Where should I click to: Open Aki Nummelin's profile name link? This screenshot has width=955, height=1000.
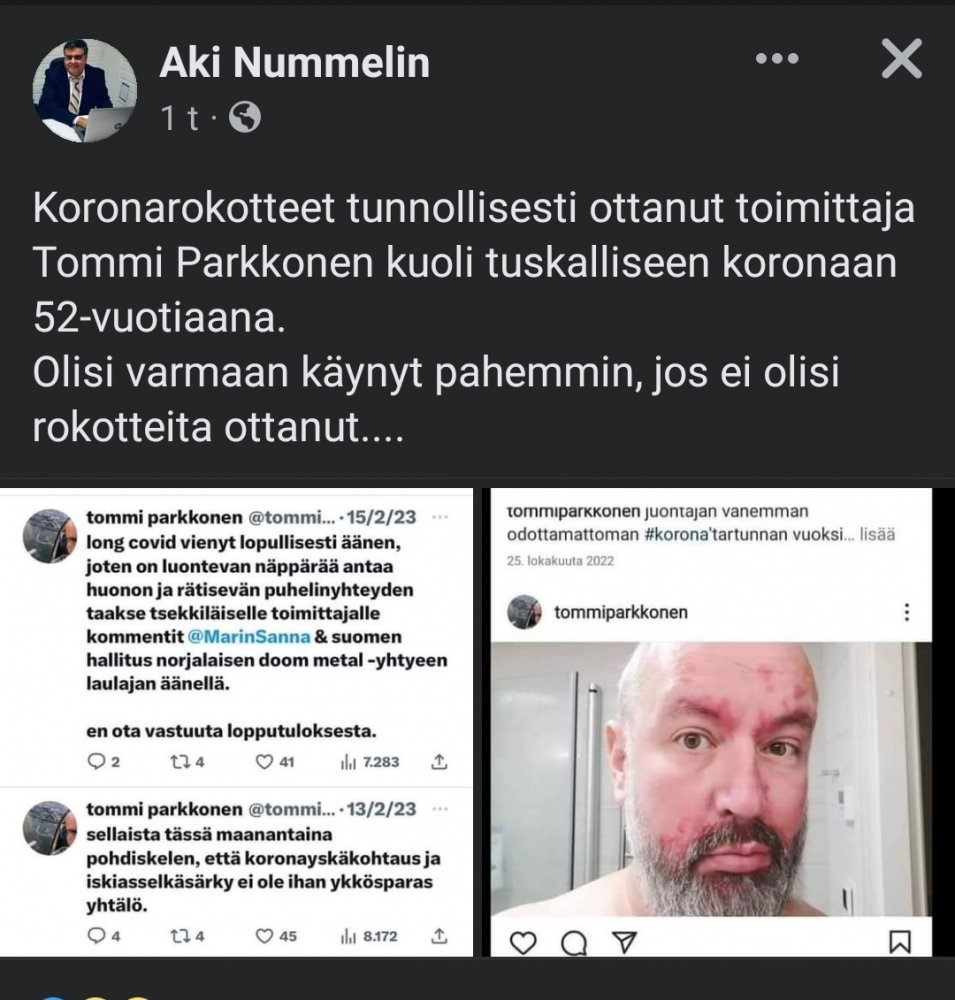(x=295, y=63)
